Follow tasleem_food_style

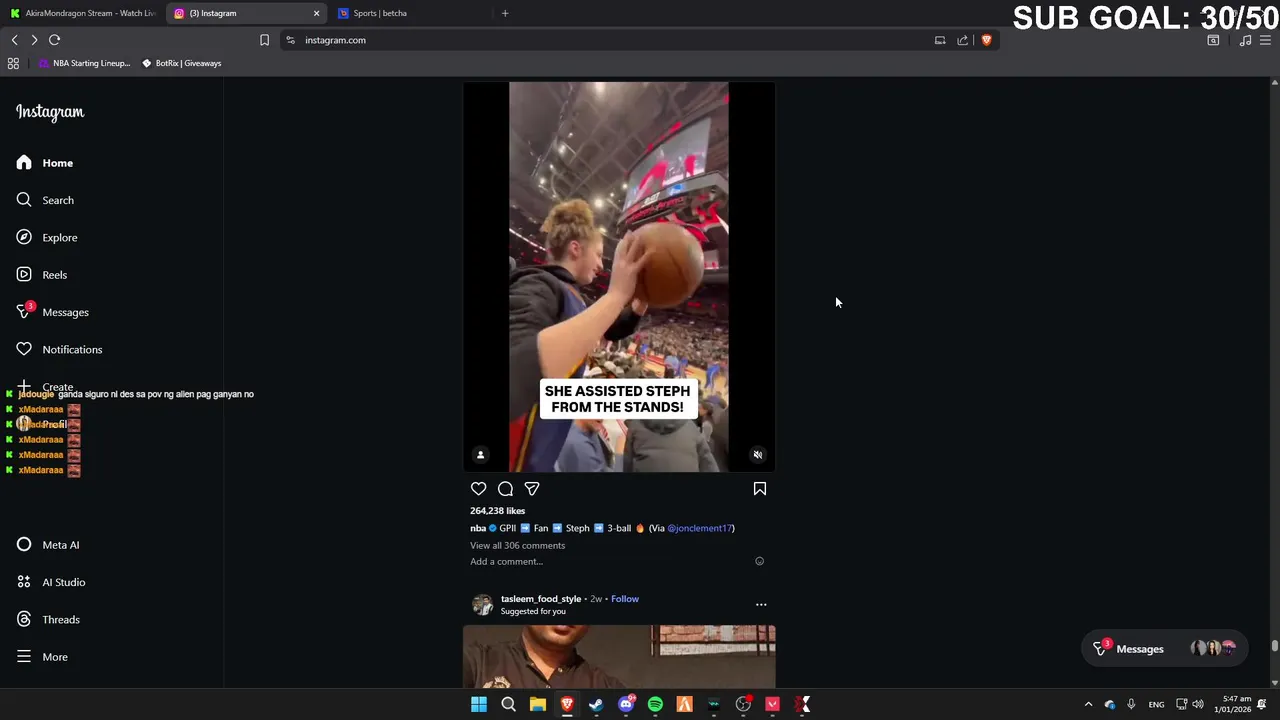pyautogui.click(x=625, y=599)
